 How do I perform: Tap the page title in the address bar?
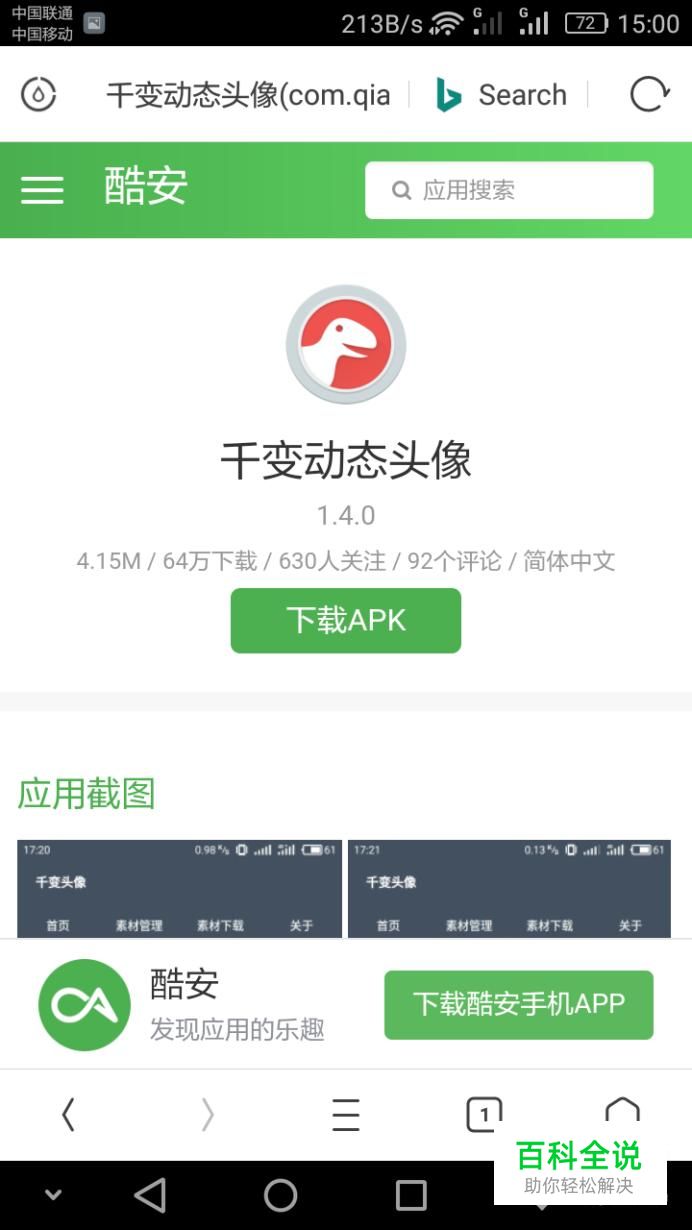click(x=248, y=95)
